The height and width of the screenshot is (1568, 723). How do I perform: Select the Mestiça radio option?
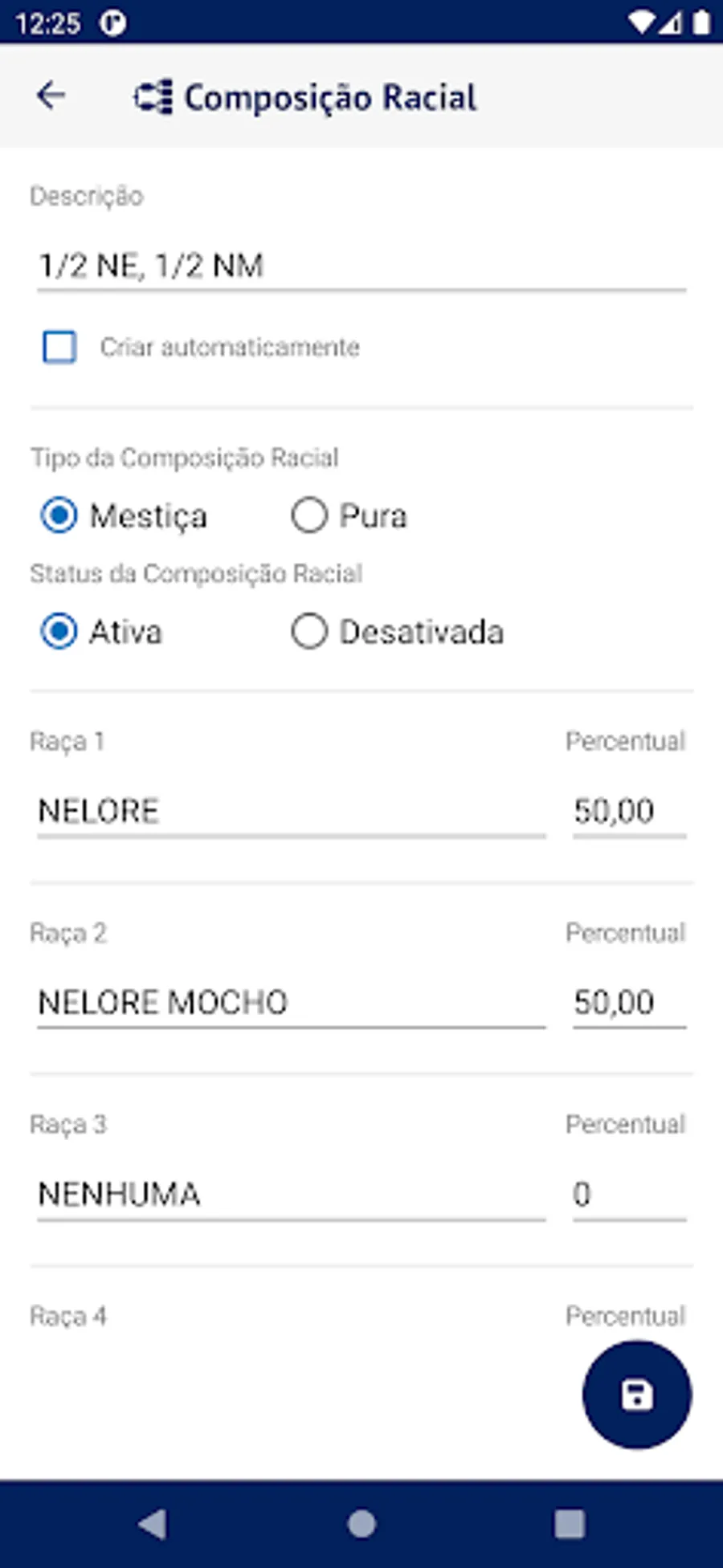[x=59, y=515]
